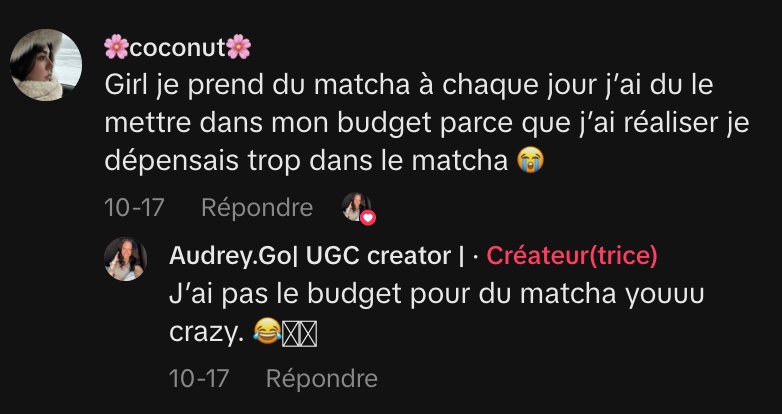Open coconut's username profile

click(x=178, y=47)
